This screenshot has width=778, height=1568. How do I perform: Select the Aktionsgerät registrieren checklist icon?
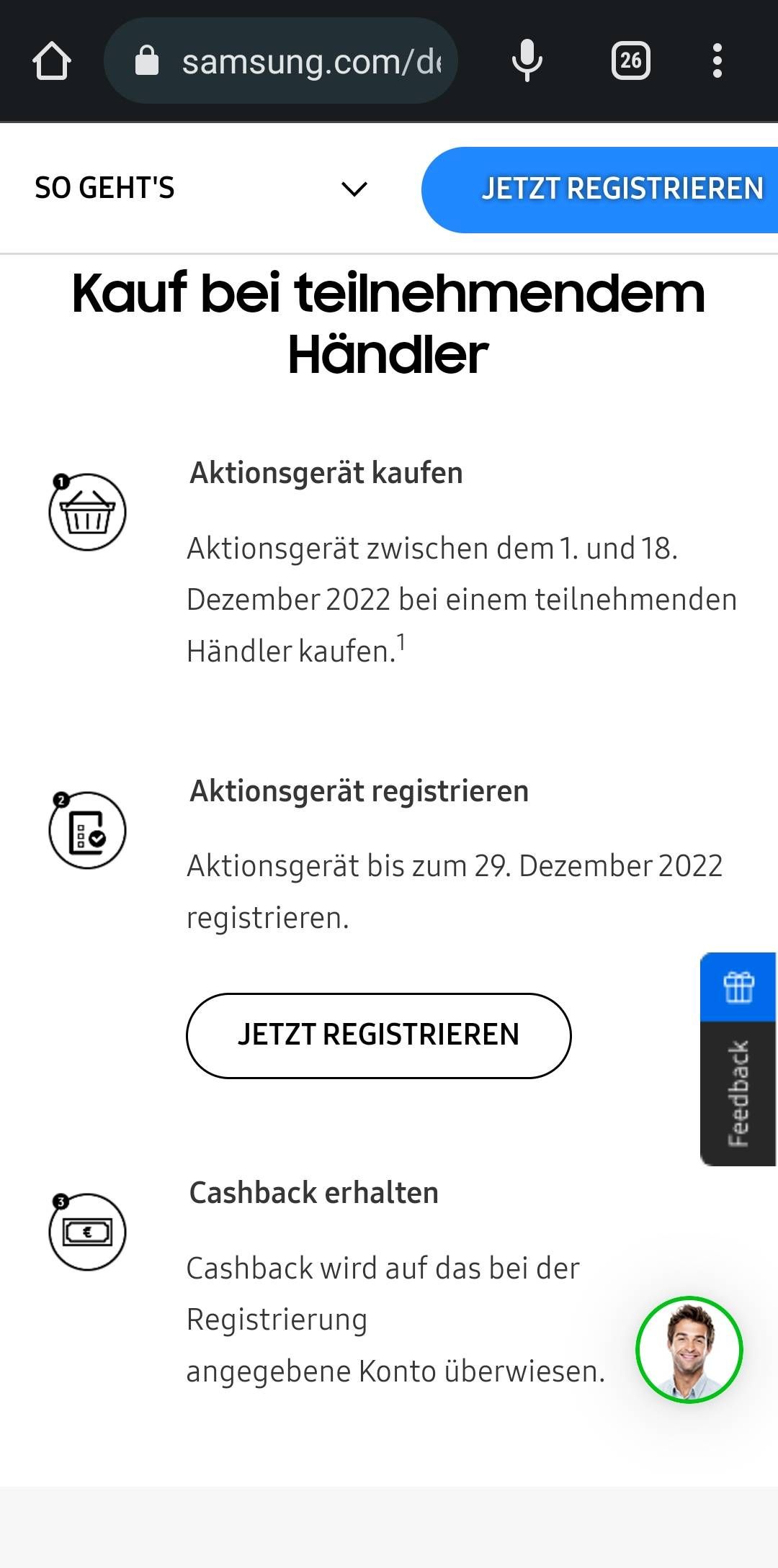(x=88, y=830)
